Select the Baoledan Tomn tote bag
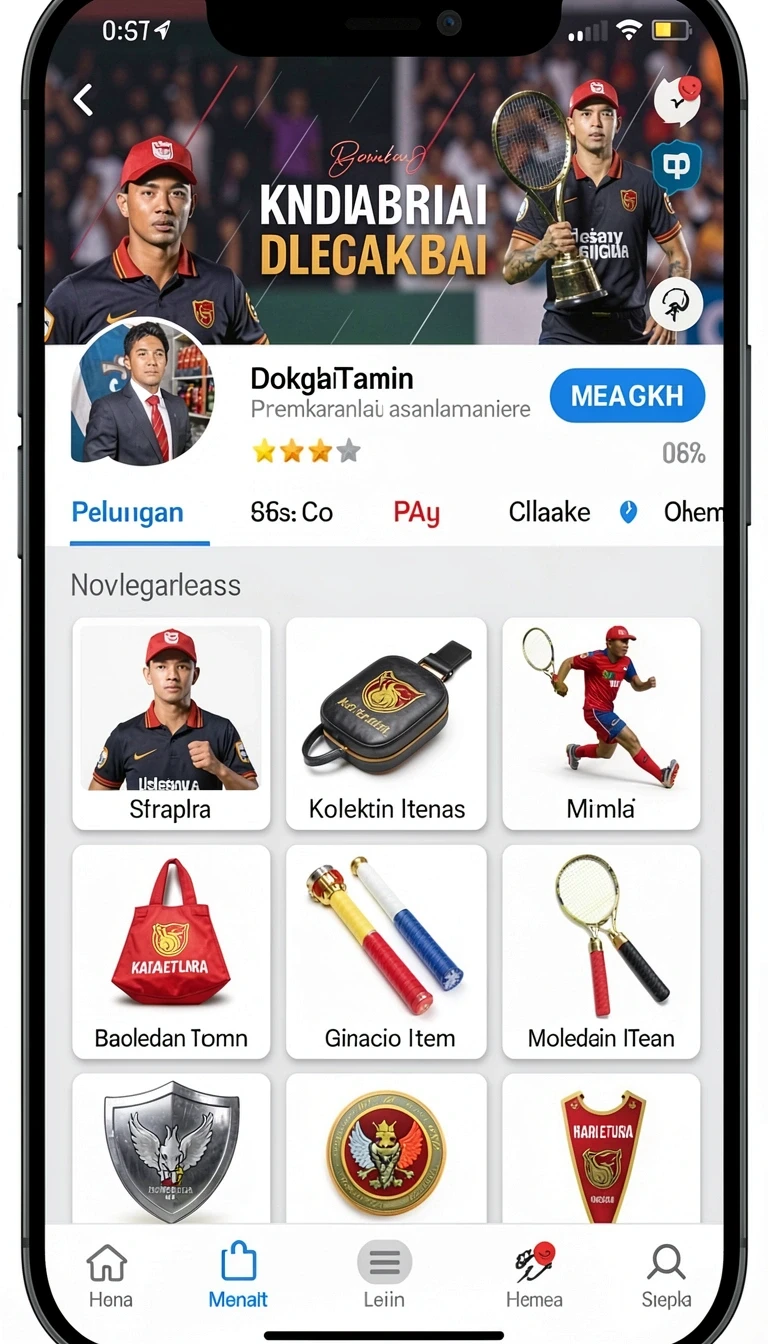The height and width of the screenshot is (1344, 768). [171, 952]
